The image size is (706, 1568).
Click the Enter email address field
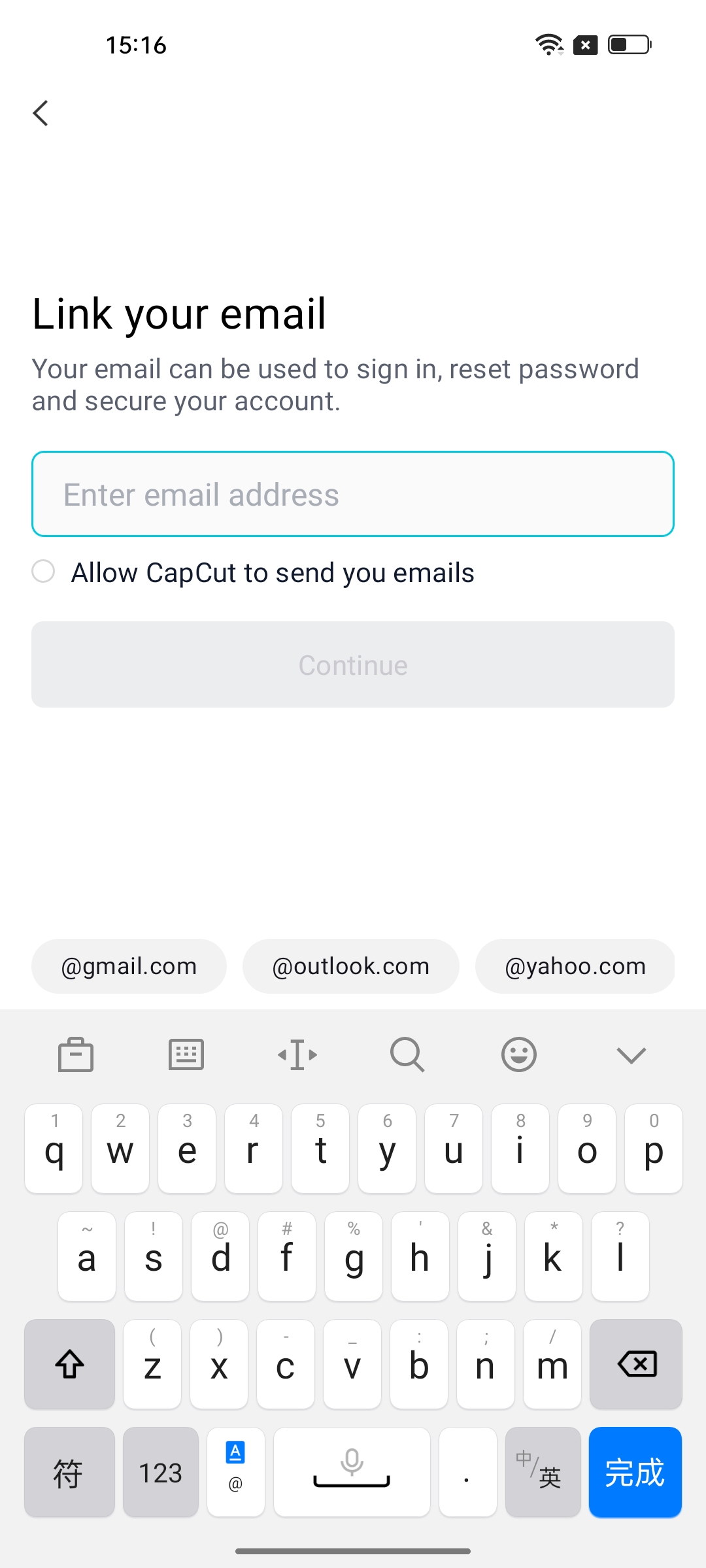click(x=353, y=494)
